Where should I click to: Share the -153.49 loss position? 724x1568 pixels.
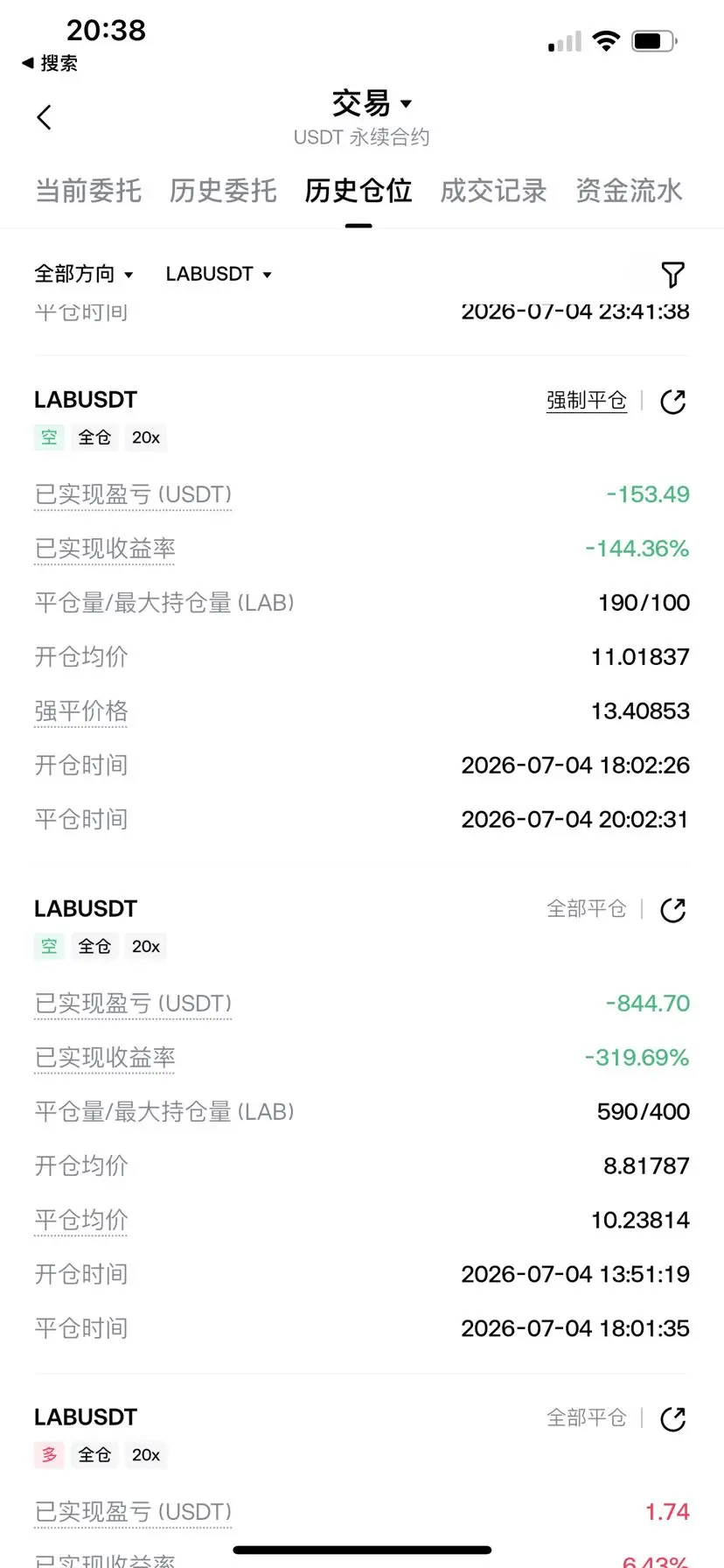click(x=672, y=402)
